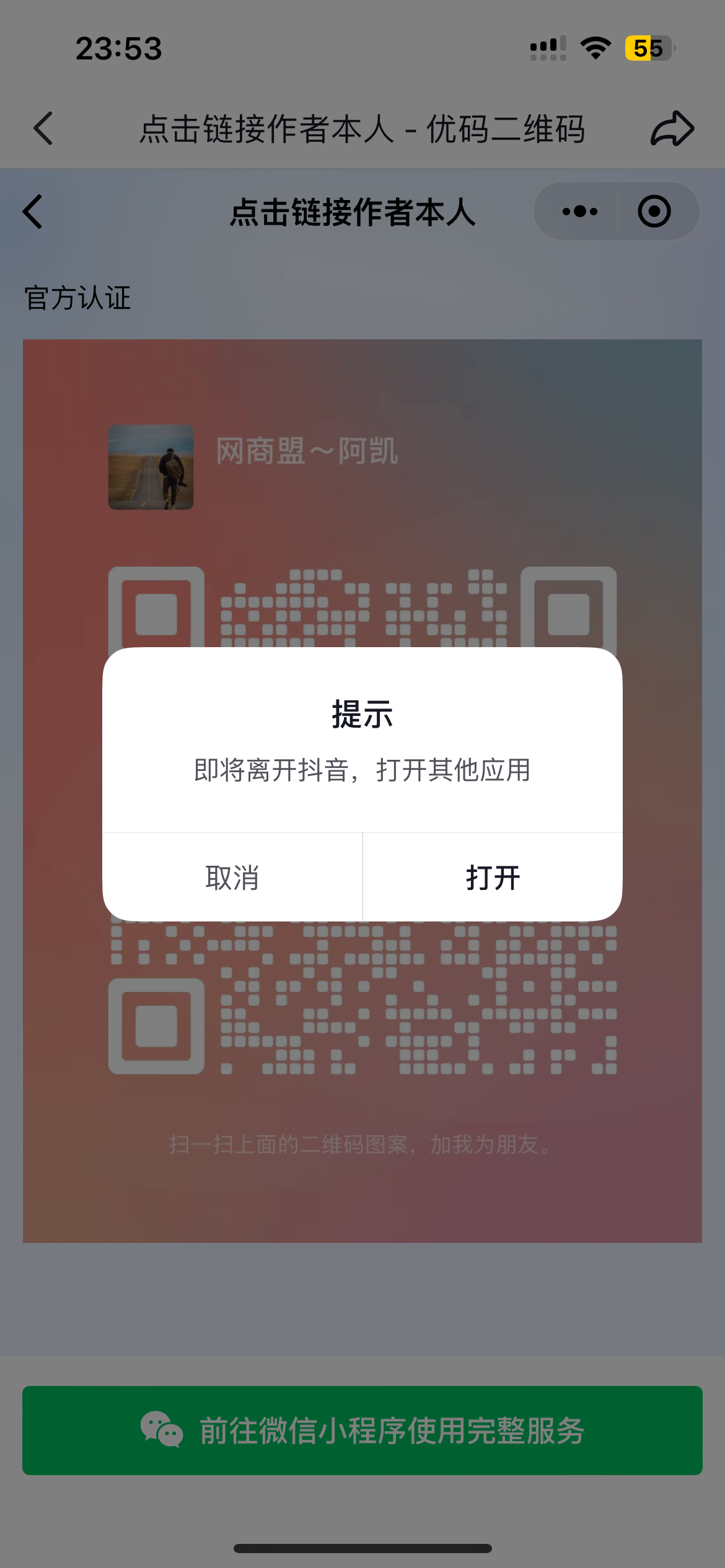Tap the page title 点击链接作者本人
Screen dimensions: 725x1568
pos(352,213)
